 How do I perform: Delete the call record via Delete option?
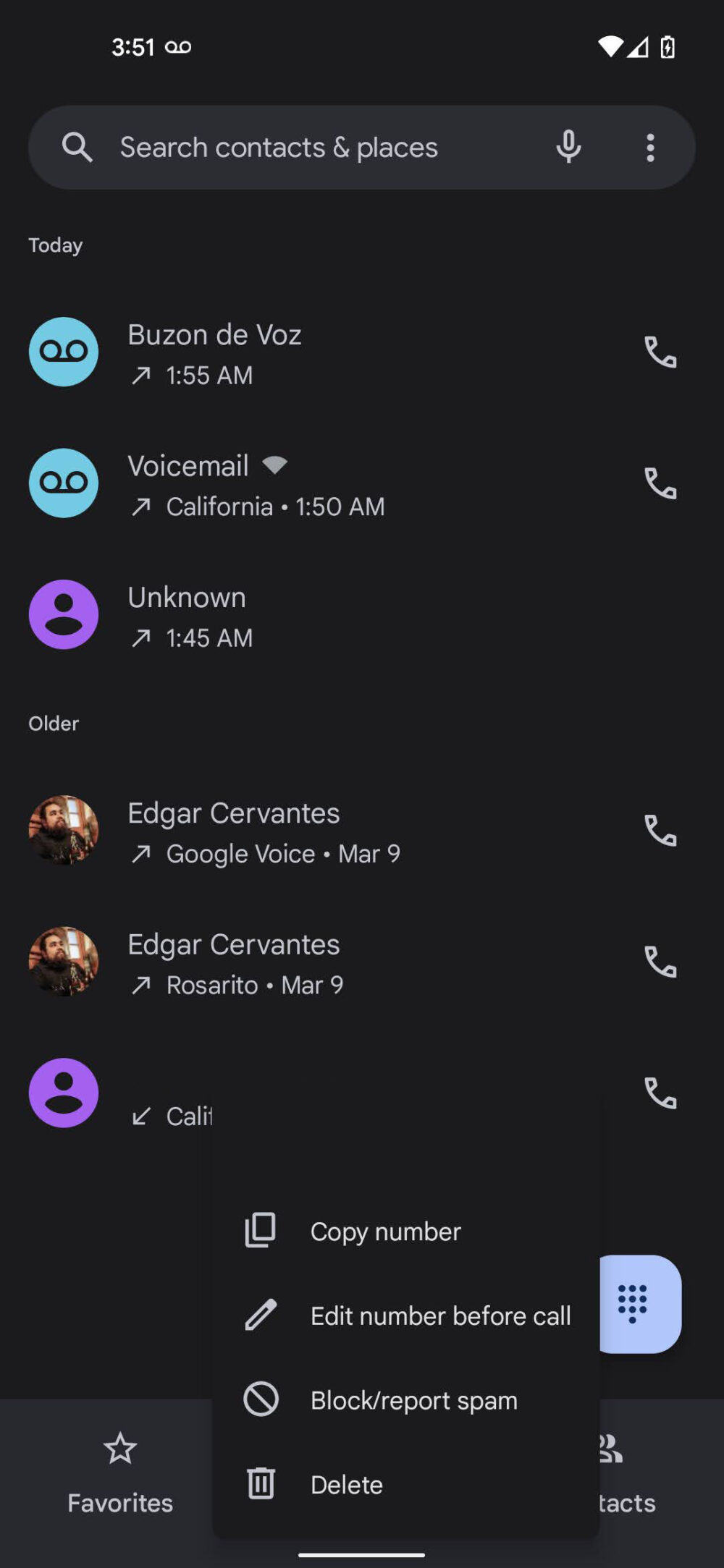(x=347, y=1484)
